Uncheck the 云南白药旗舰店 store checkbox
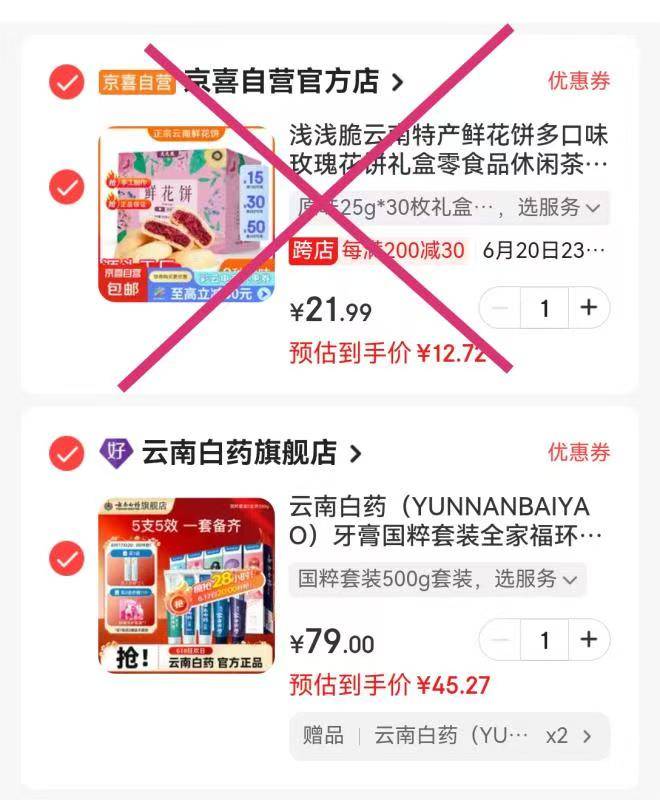 67,454
